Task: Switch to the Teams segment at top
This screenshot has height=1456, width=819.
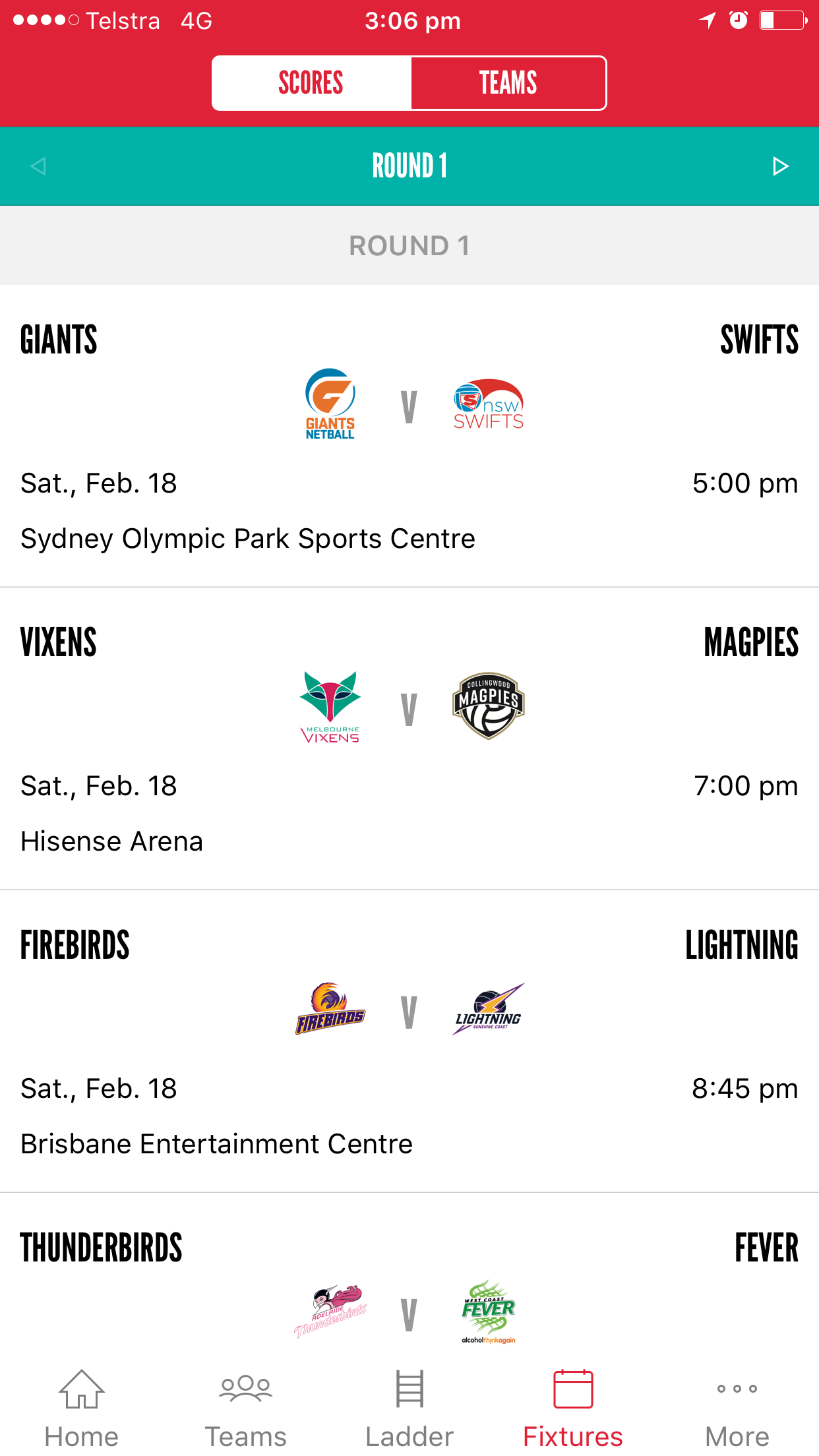Action: coord(508,83)
